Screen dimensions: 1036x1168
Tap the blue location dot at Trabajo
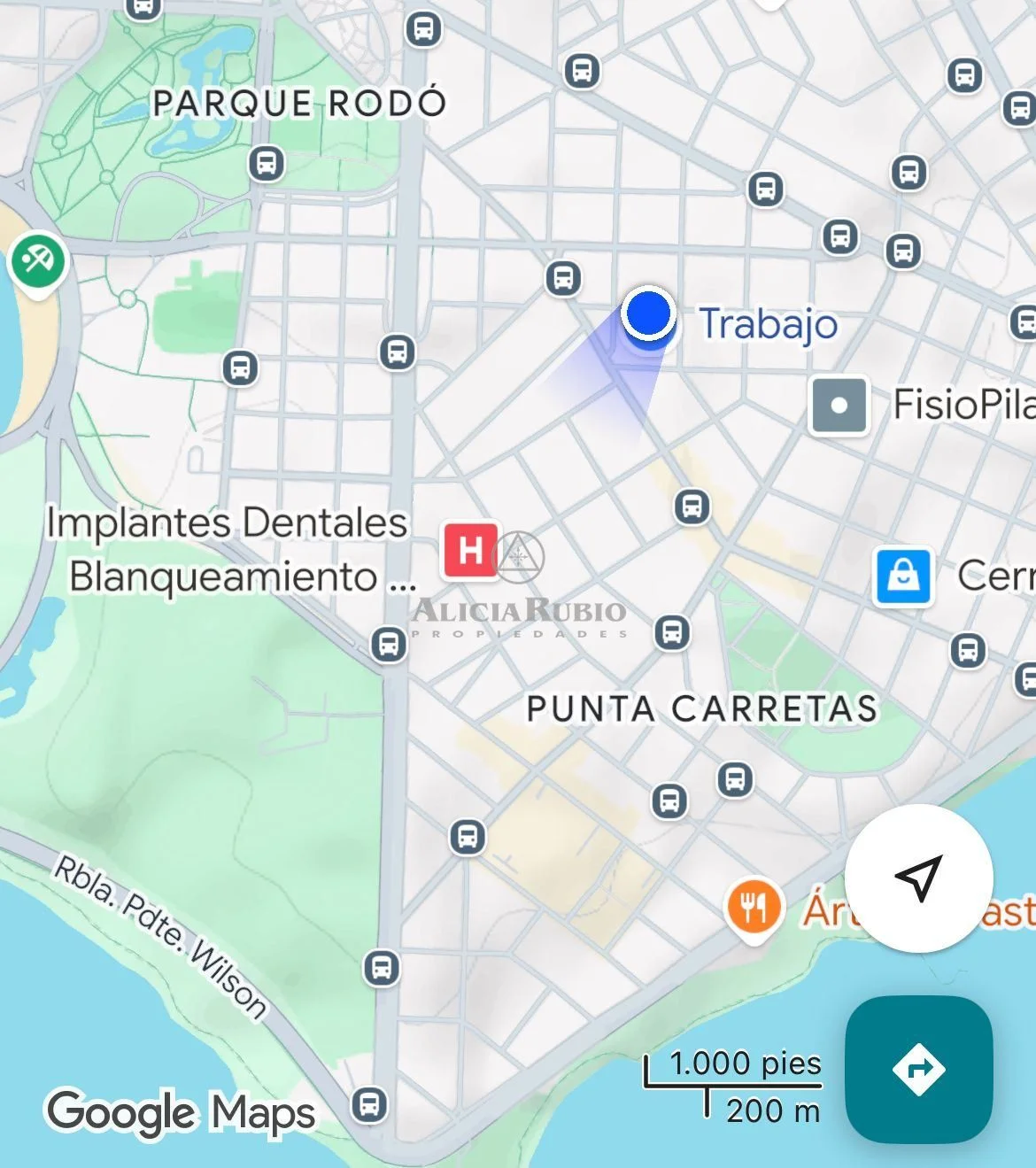[x=648, y=313]
